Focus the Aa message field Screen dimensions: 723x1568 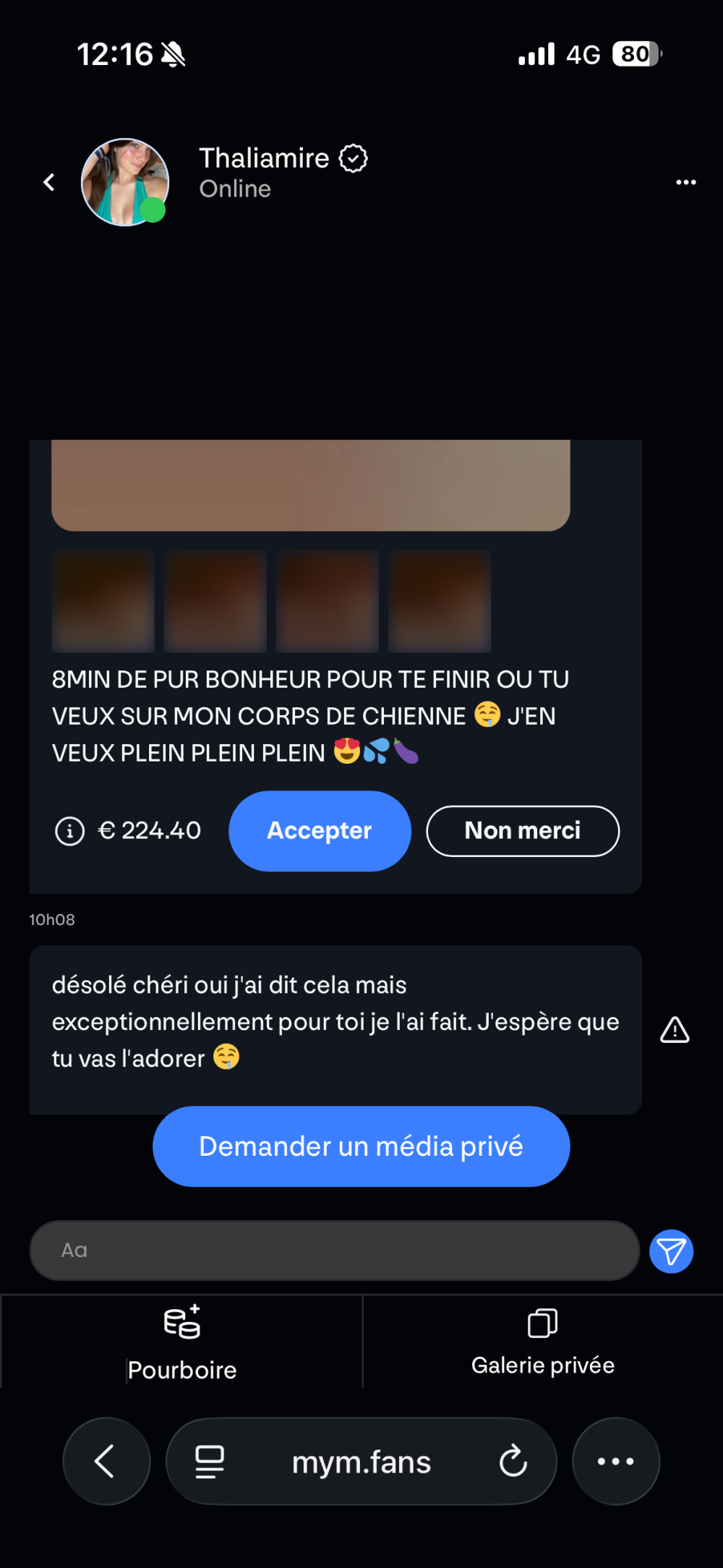click(334, 1250)
